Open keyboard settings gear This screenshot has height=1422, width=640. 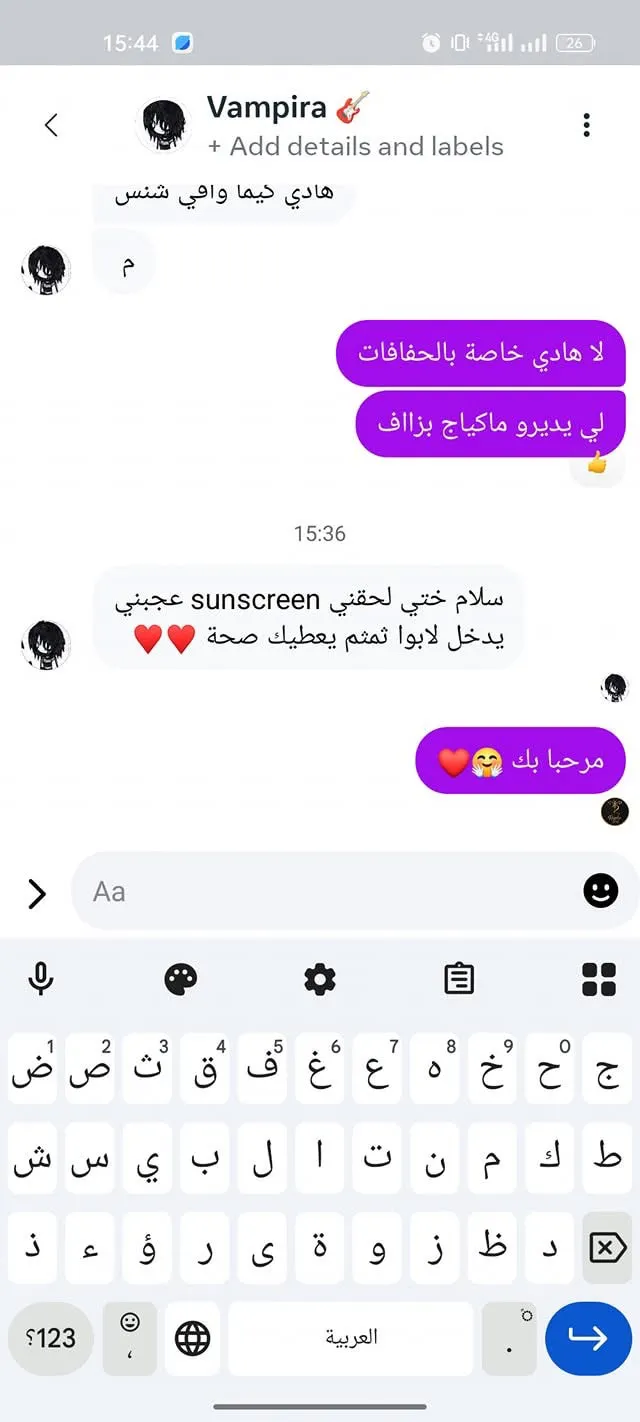click(x=320, y=979)
